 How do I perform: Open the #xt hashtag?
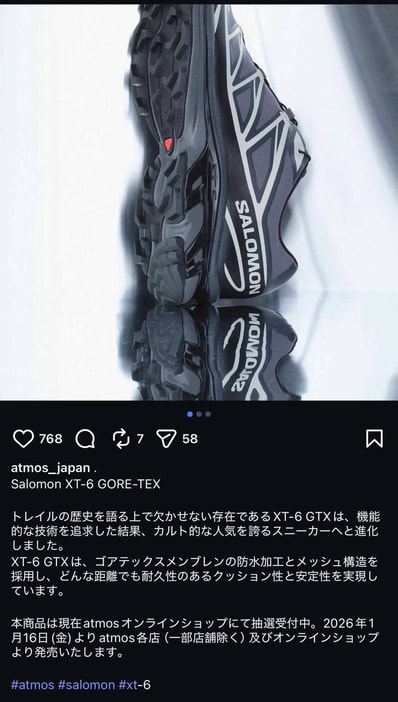(x=128, y=685)
